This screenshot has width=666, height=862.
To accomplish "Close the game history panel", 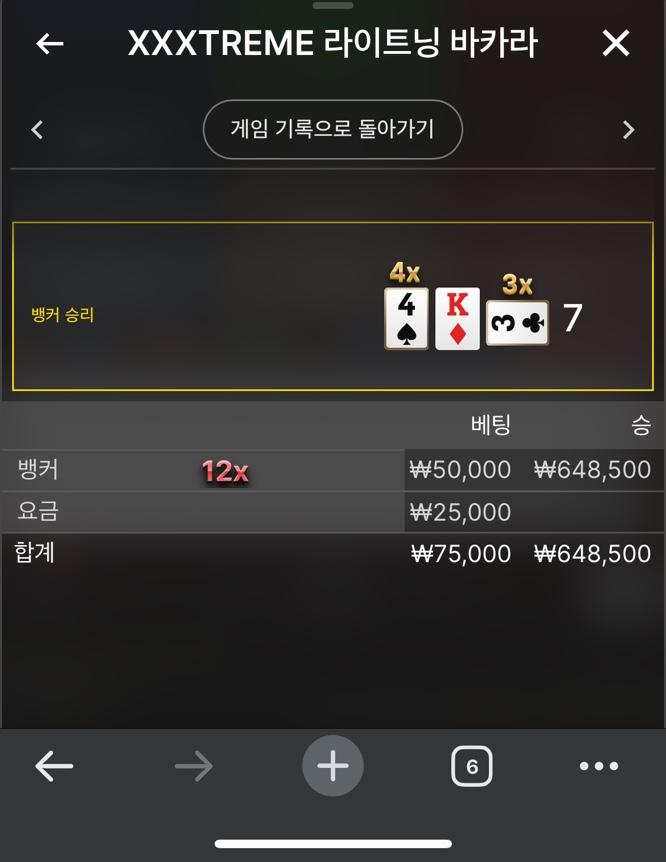I will (x=615, y=43).
